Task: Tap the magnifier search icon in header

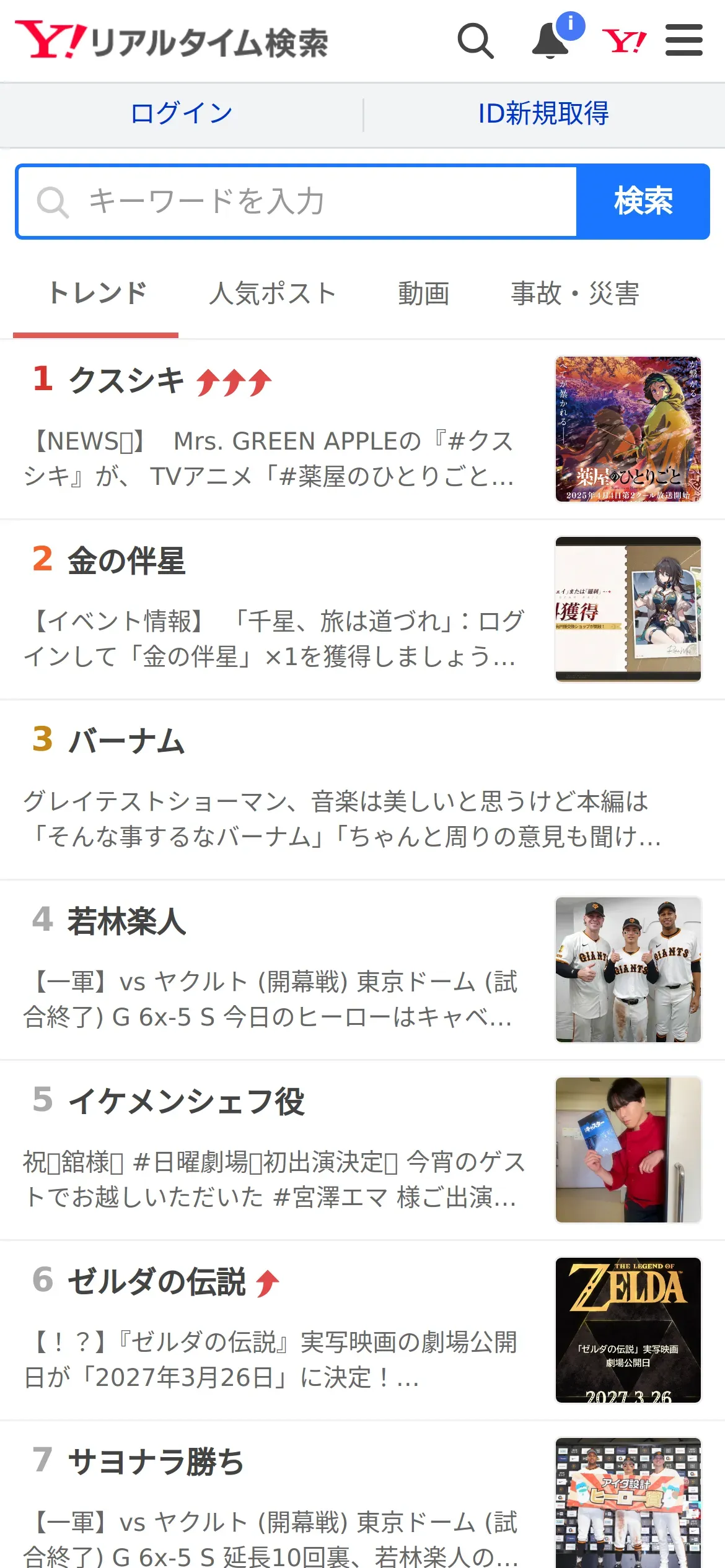Action: pos(475,41)
